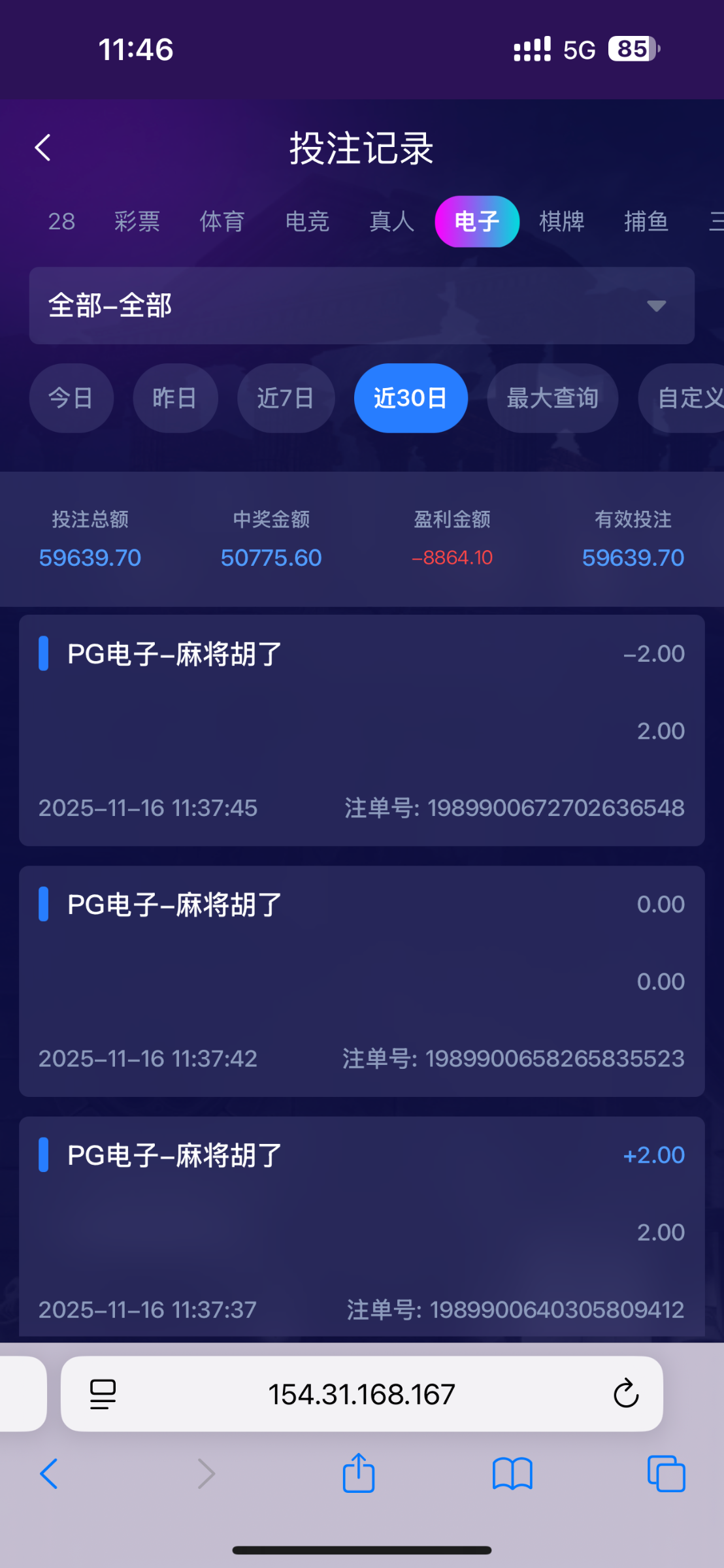Tap the 电竞 category link
Viewport: 724px width, 1568px height.
(x=307, y=221)
